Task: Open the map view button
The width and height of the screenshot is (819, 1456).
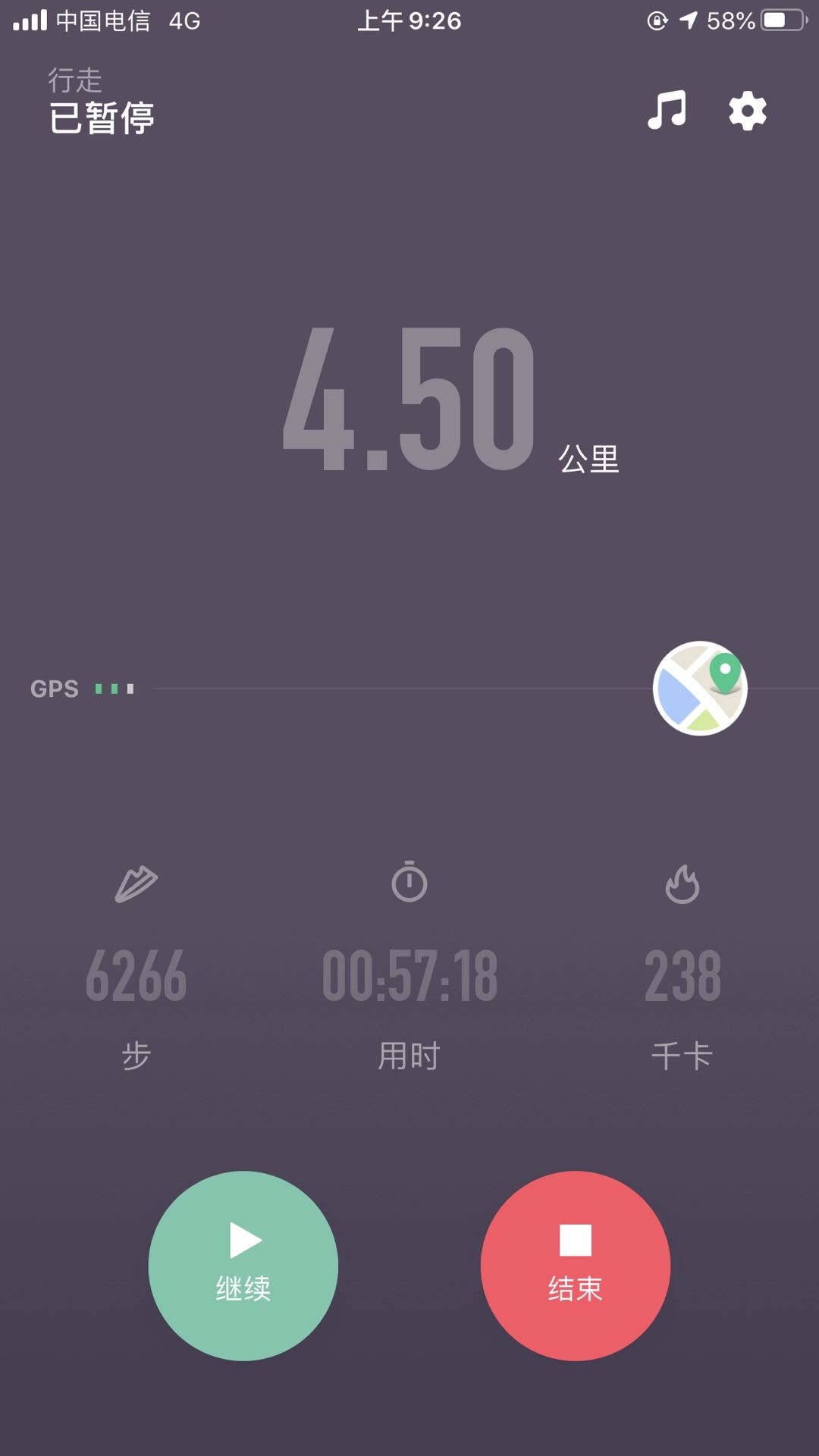Action: pos(700,689)
